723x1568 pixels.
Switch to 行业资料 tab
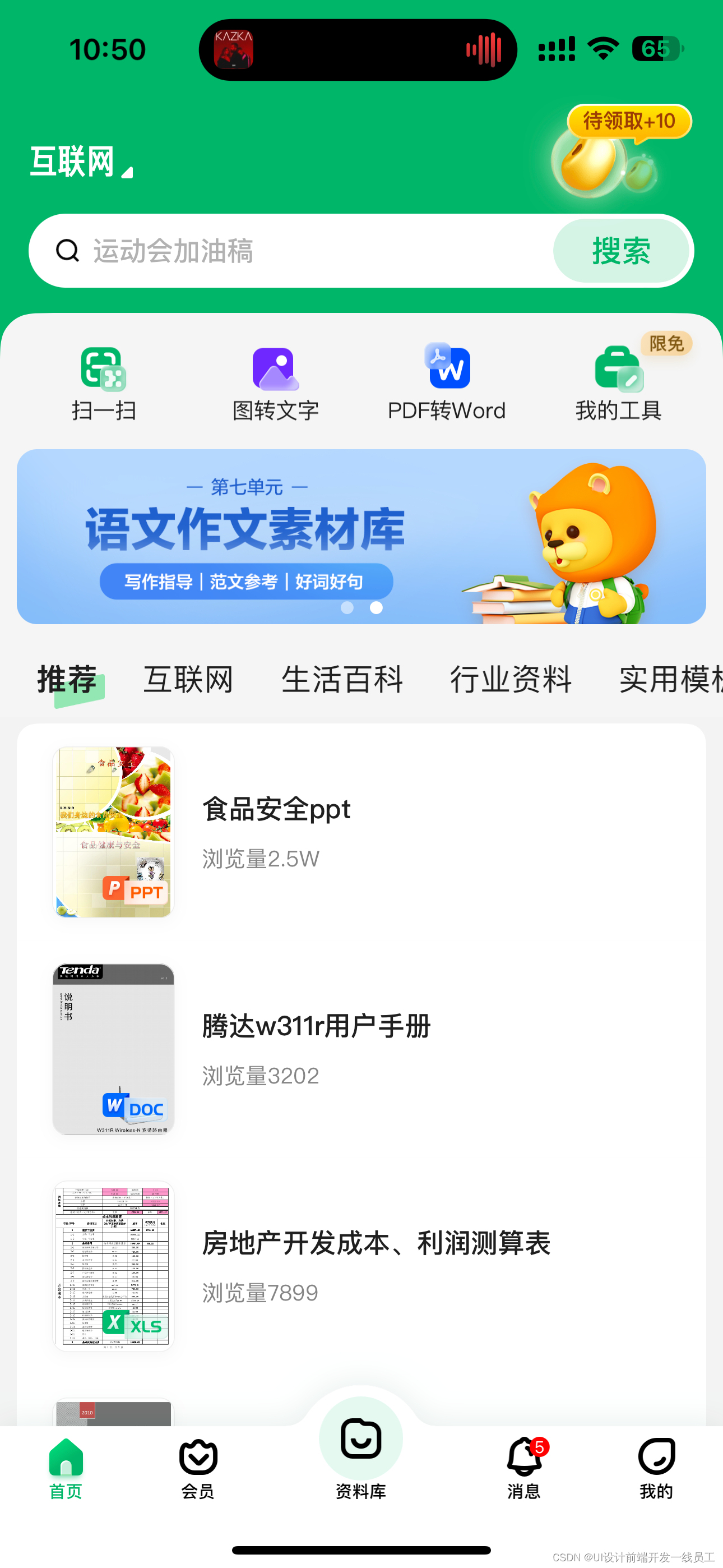(x=511, y=679)
